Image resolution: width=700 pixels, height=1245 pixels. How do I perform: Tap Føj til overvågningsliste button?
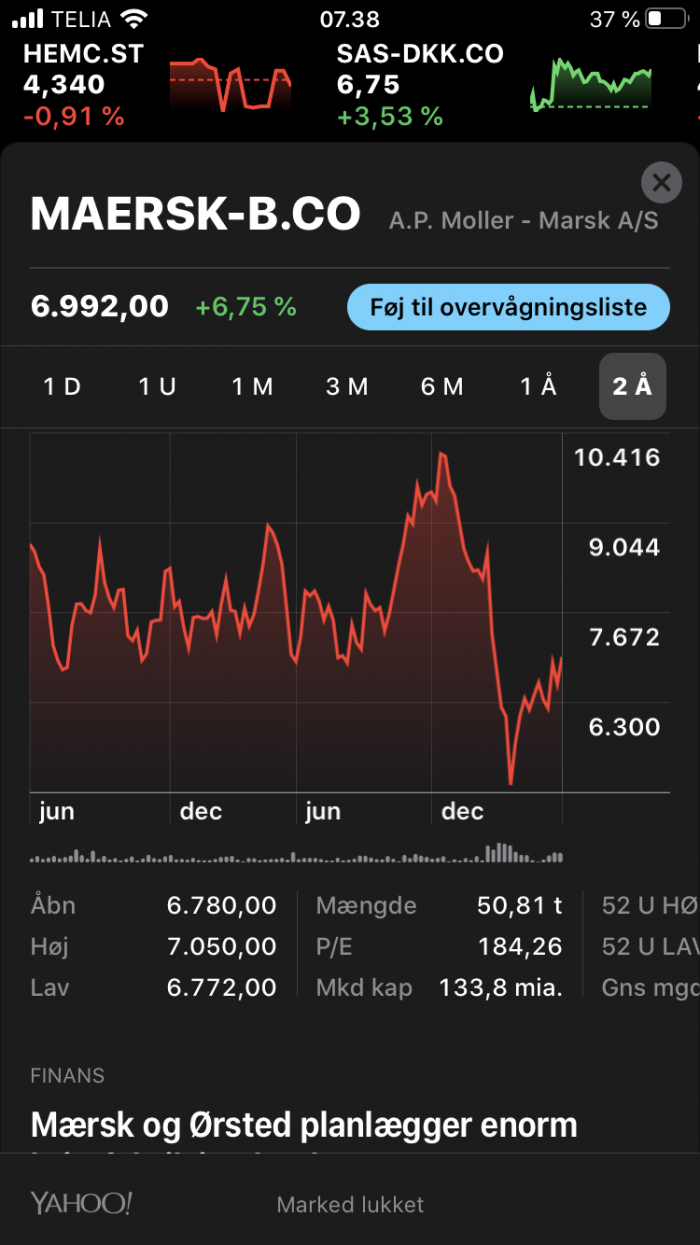click(508, 307)
